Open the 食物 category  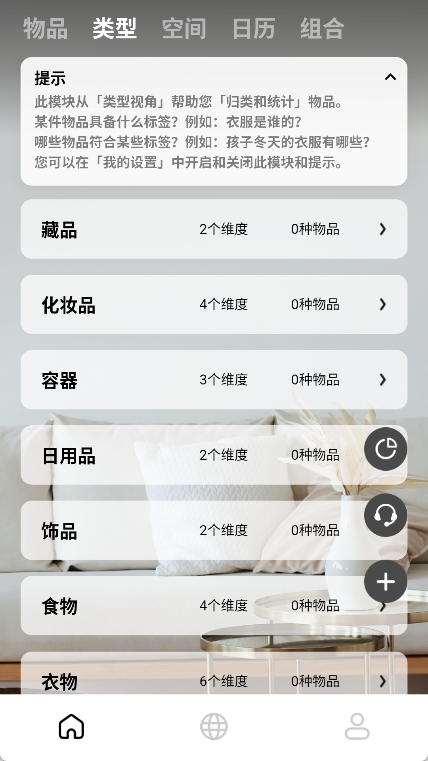point(214,605)
